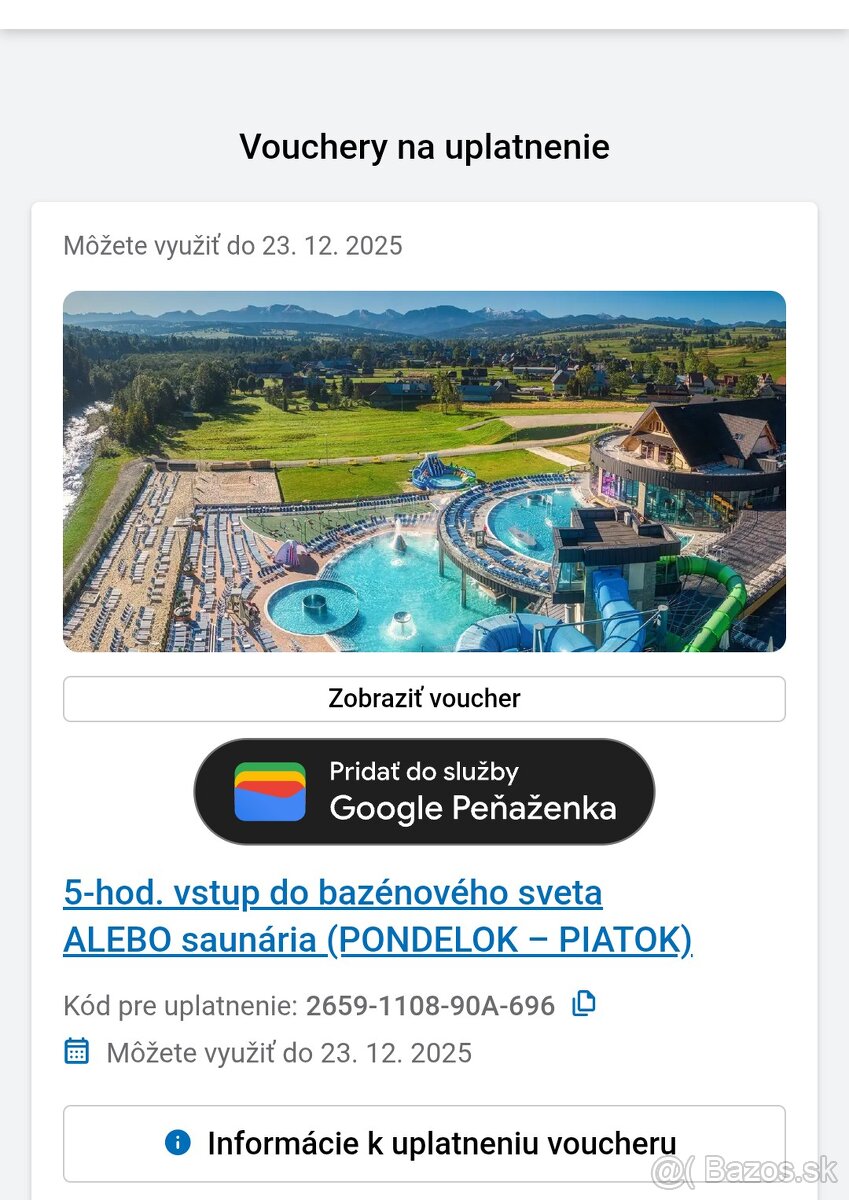Tap the Zobraziť voucher button
The width and height of the screenshot is (849, 1200).
[424, 698]
